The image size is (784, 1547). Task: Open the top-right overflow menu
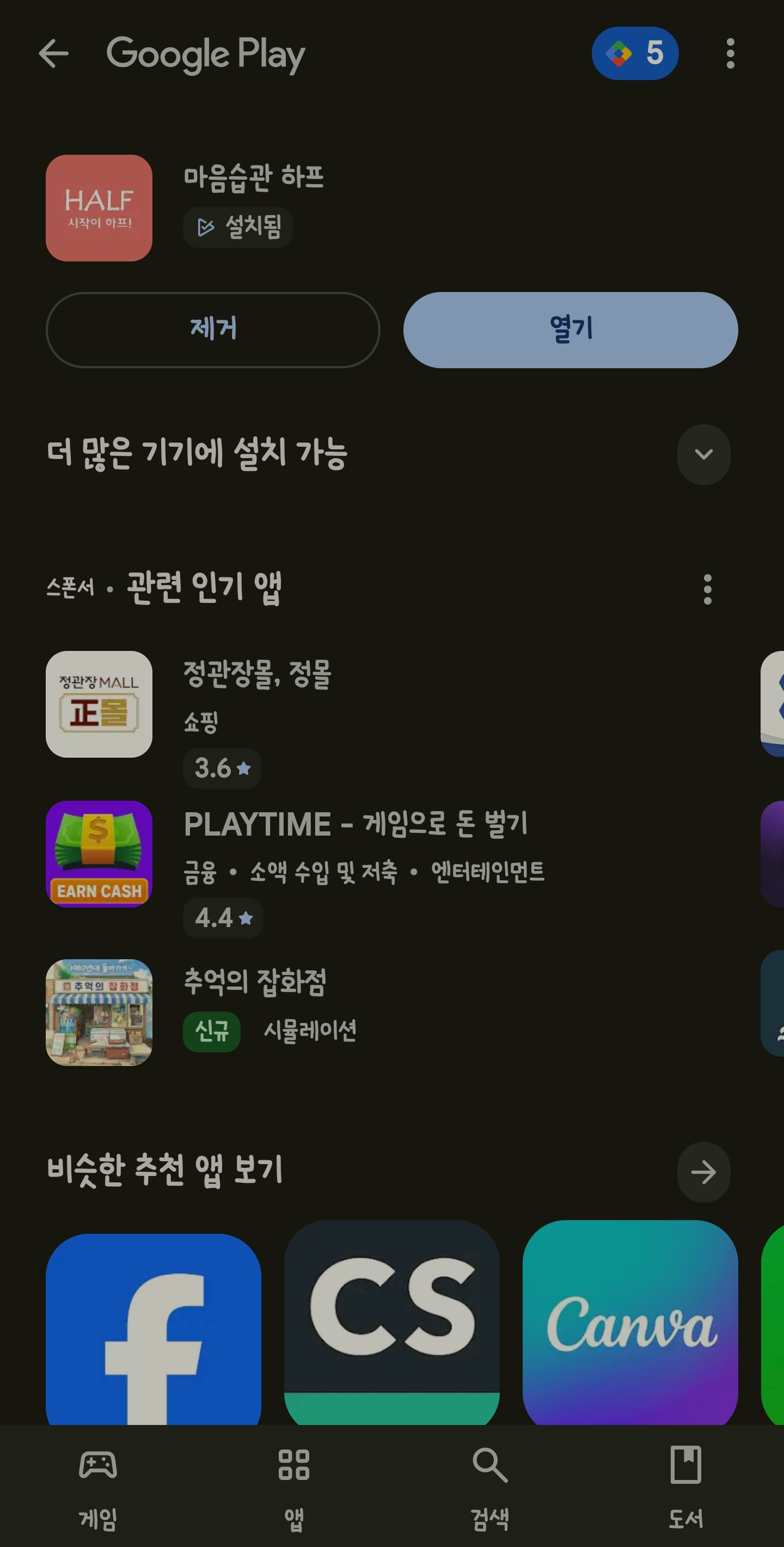[730, 54]
